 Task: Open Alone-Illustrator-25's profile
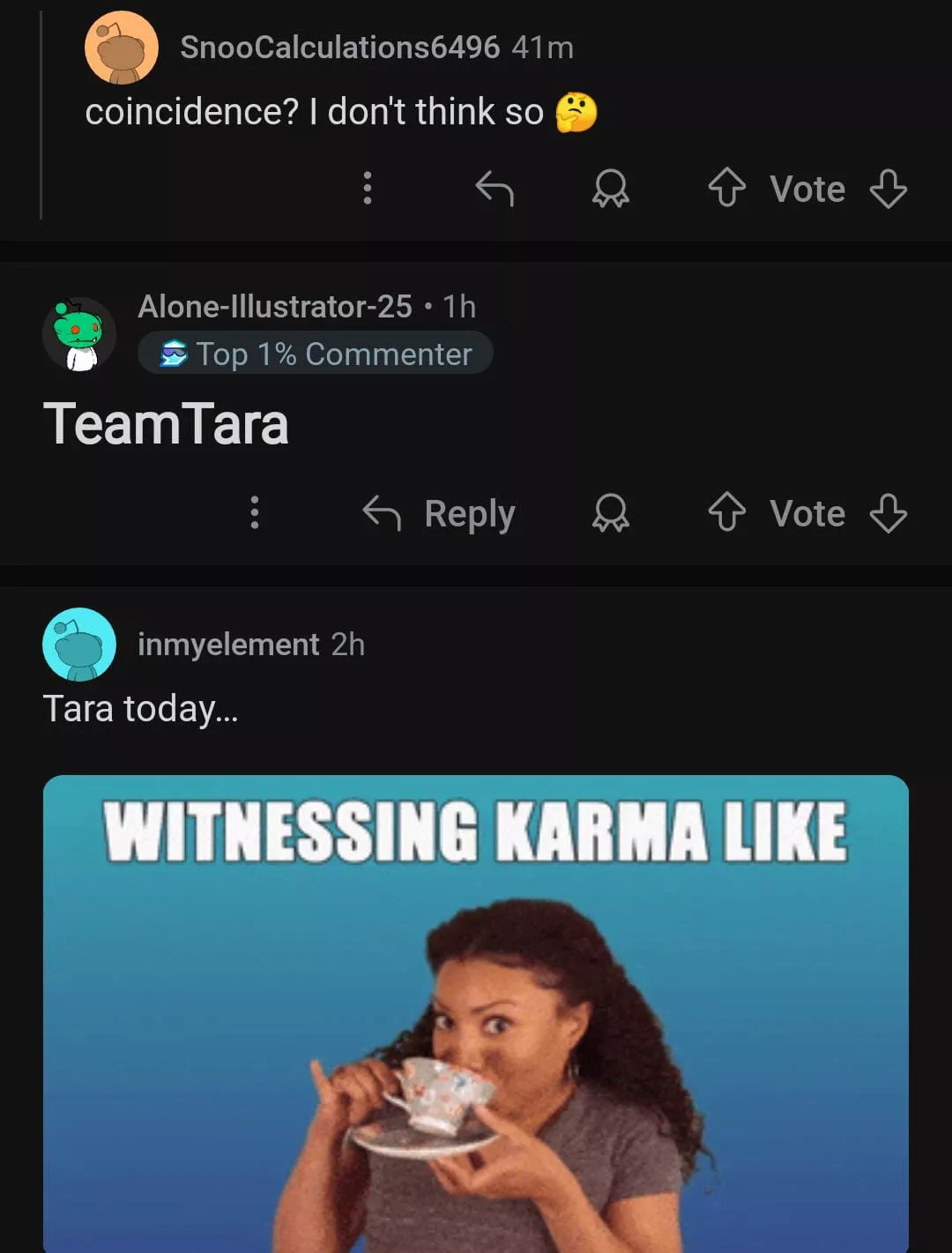[x=274, y=307]
